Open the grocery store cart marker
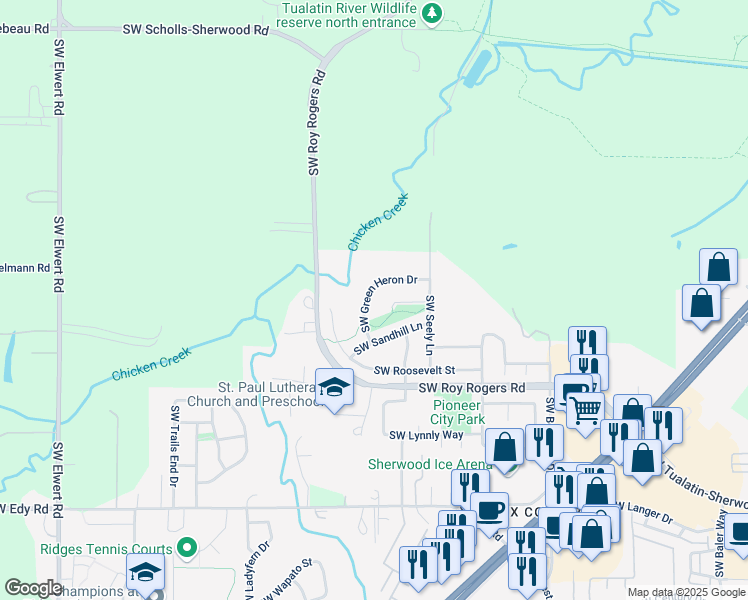 coord(585,409)
